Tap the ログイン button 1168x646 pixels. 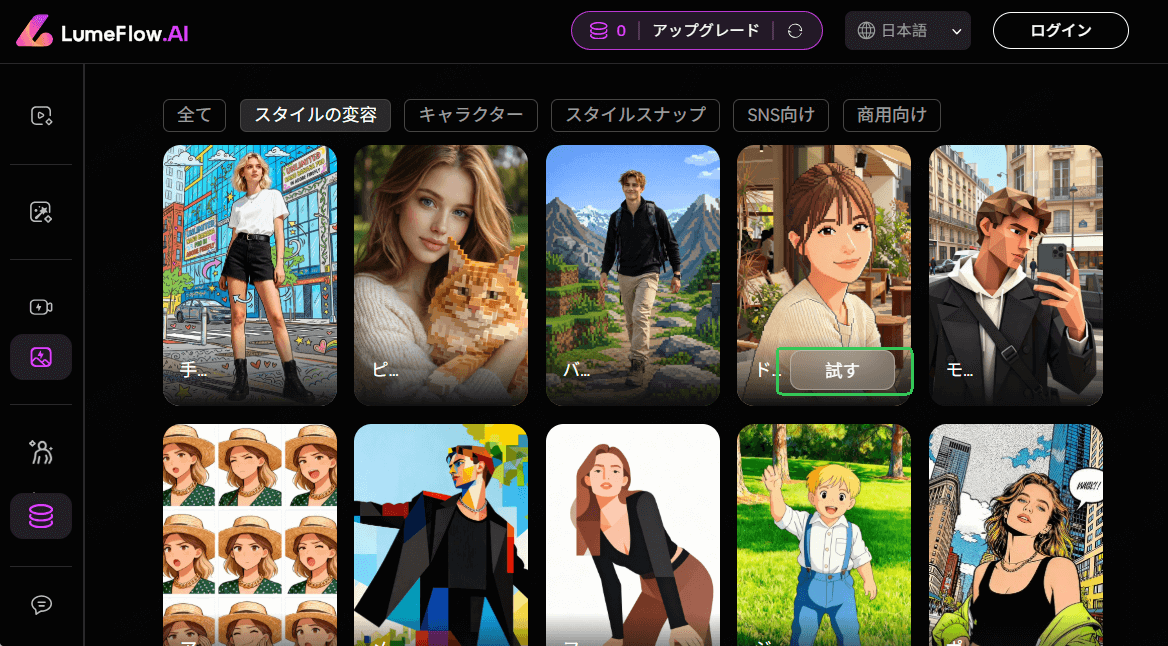coord(1060,30)
